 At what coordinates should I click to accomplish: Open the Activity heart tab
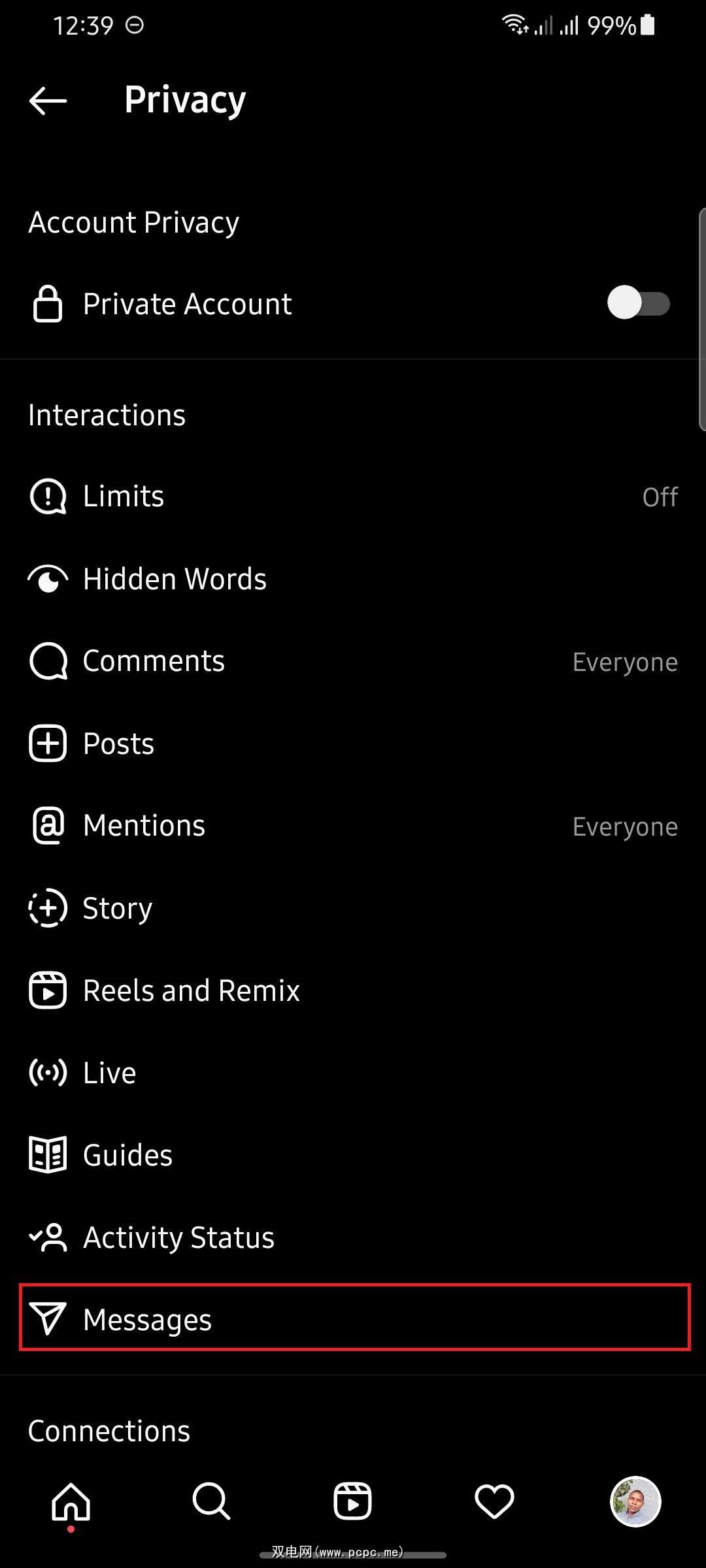coord(494,1501)
